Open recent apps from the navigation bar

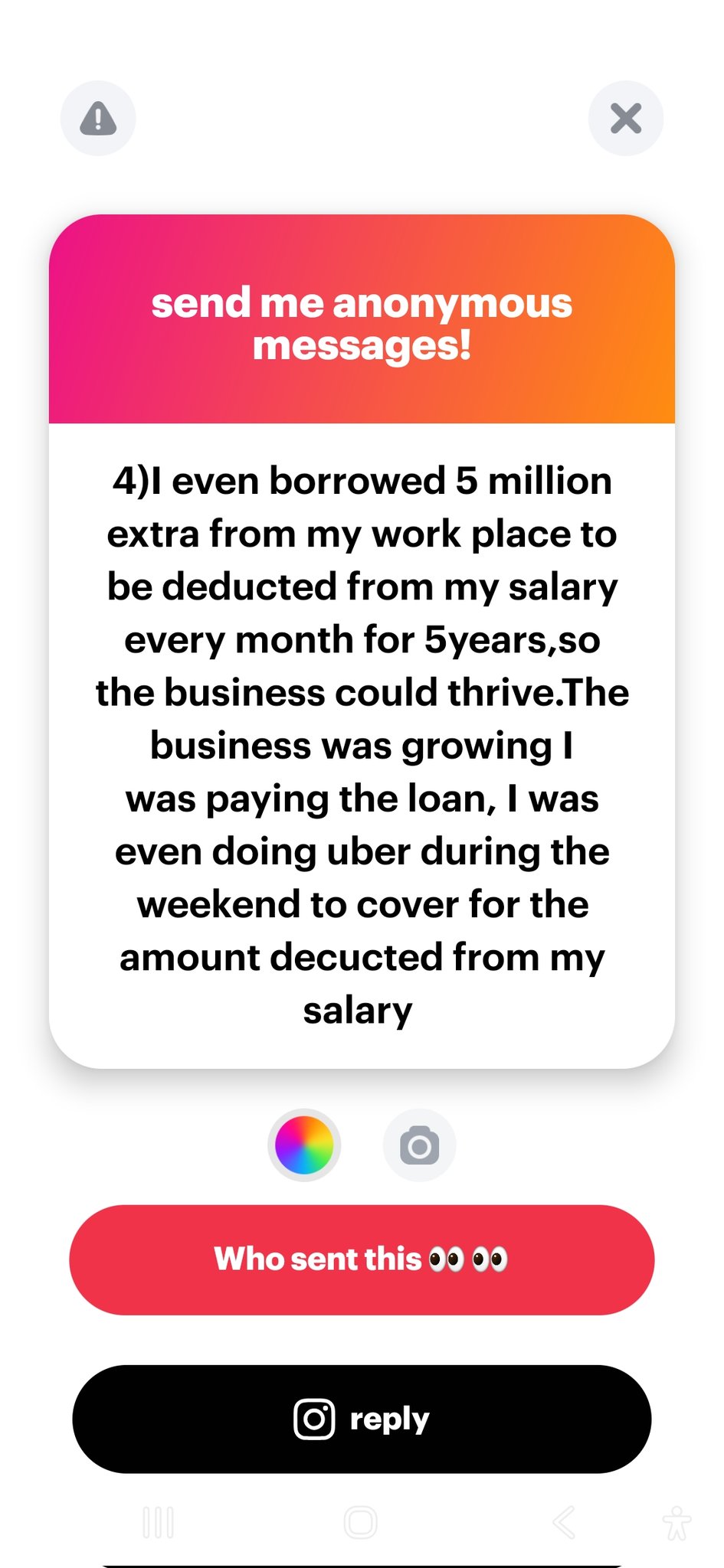(x=159, y=1522)
